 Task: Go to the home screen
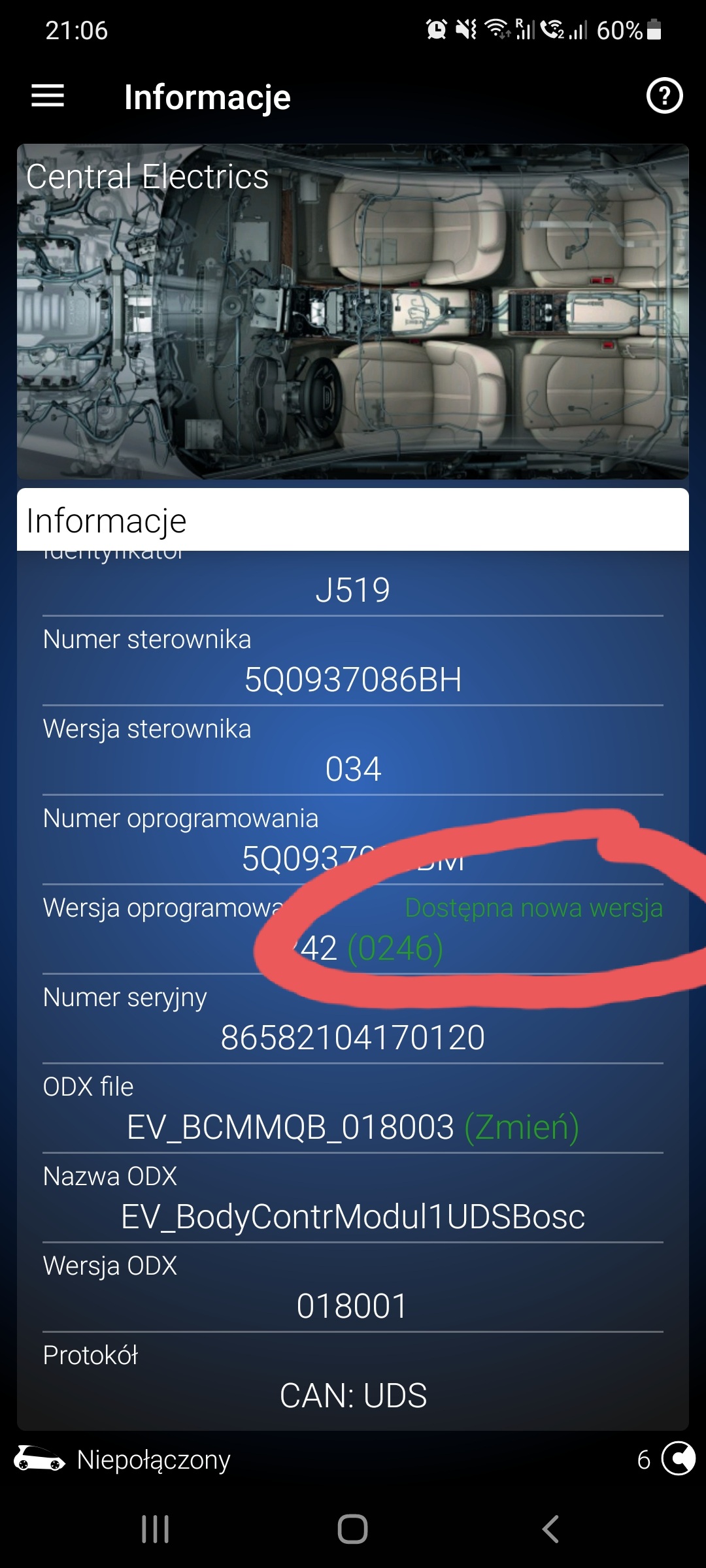click(352, 1529)
